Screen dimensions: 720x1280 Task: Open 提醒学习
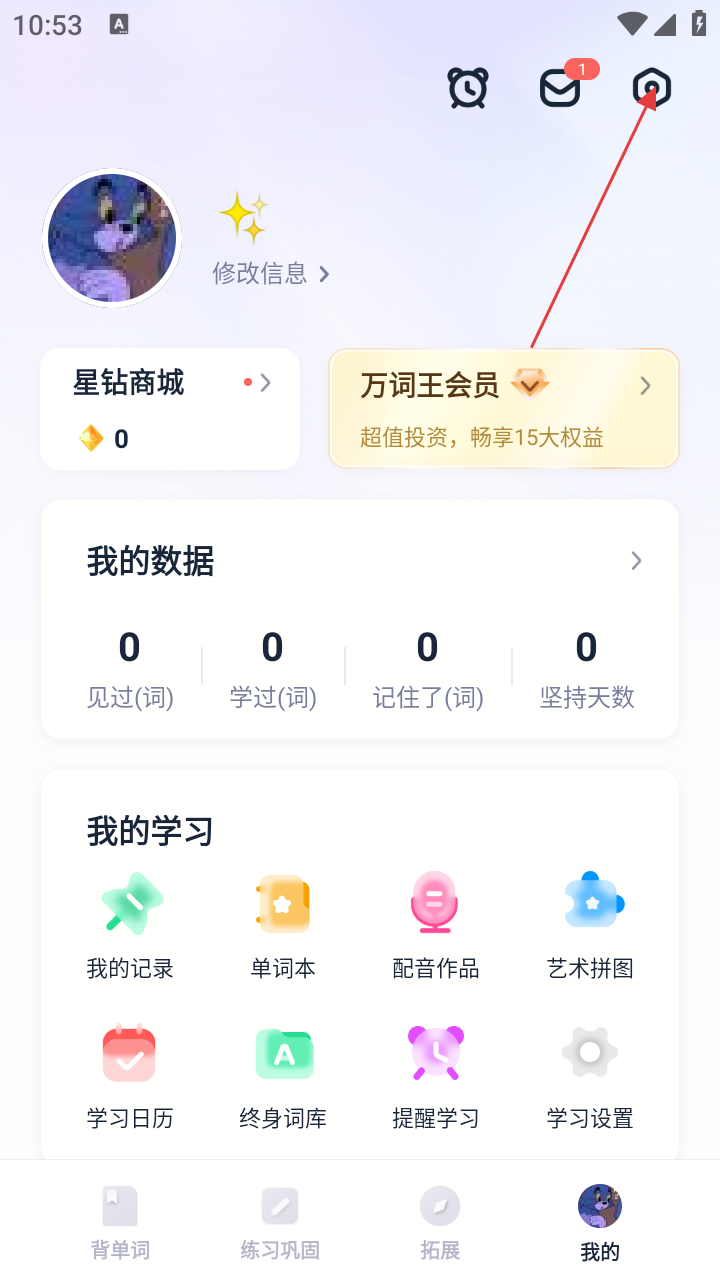click(435, 1076)
